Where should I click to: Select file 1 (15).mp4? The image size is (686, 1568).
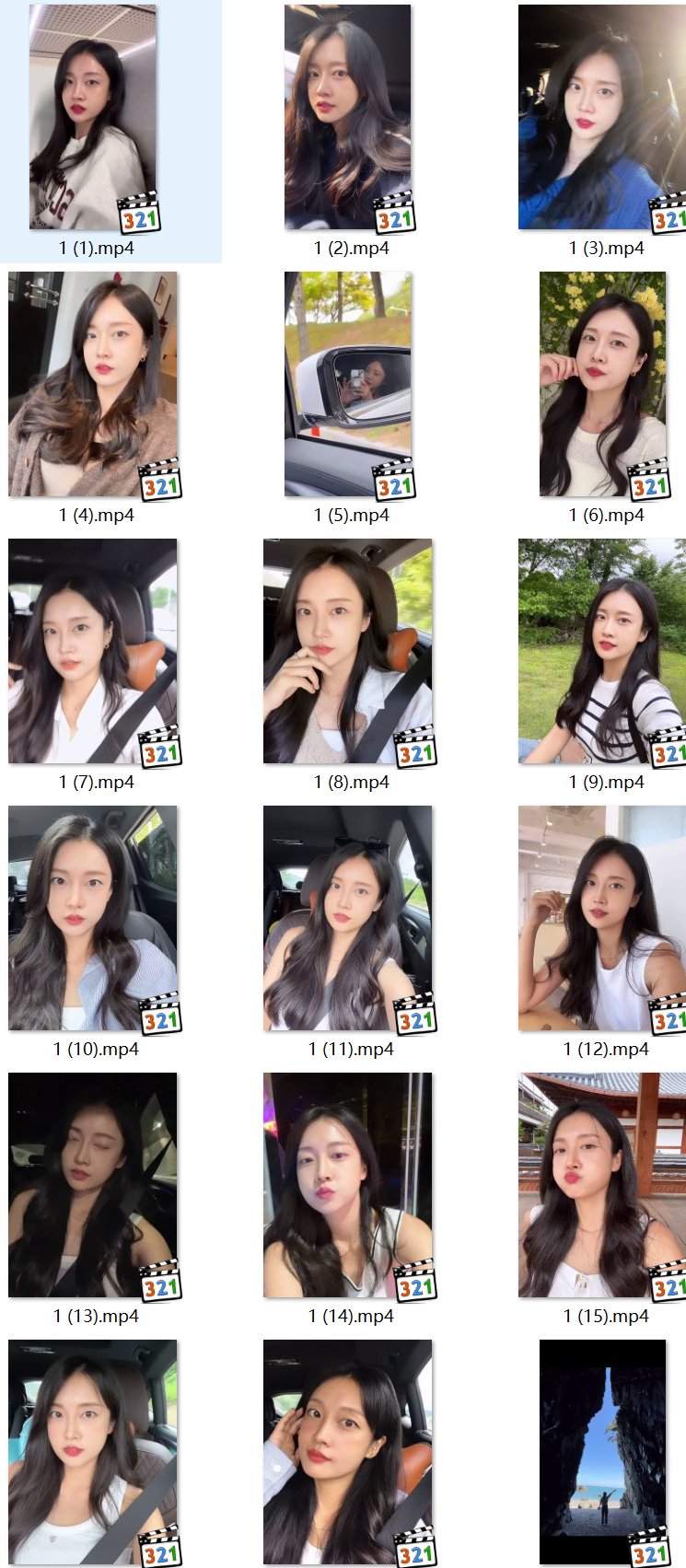click(x=601, y=1186)
